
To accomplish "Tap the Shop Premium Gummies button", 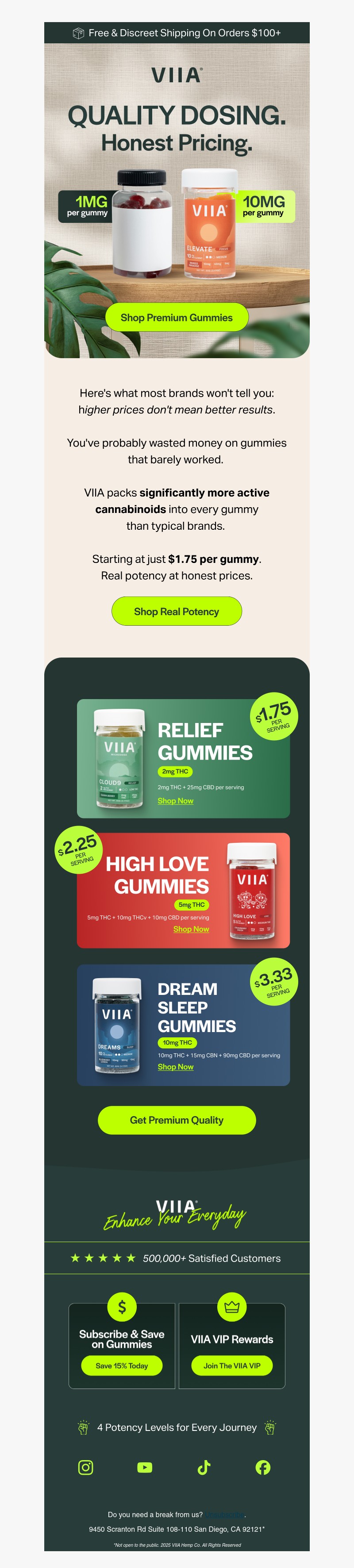I will pos(177,318).
